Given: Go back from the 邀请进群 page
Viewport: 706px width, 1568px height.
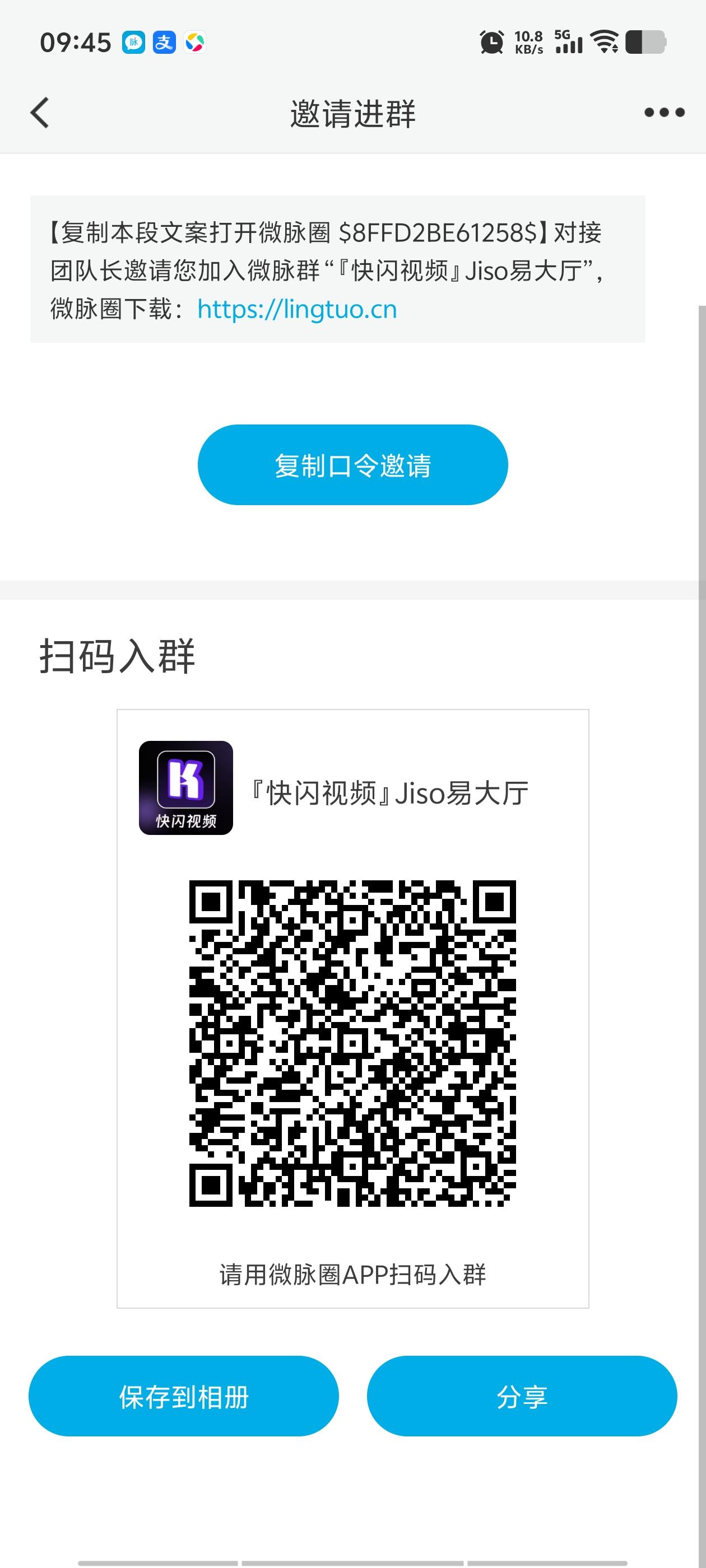Looking at the screenshot, I should (40, 113).
